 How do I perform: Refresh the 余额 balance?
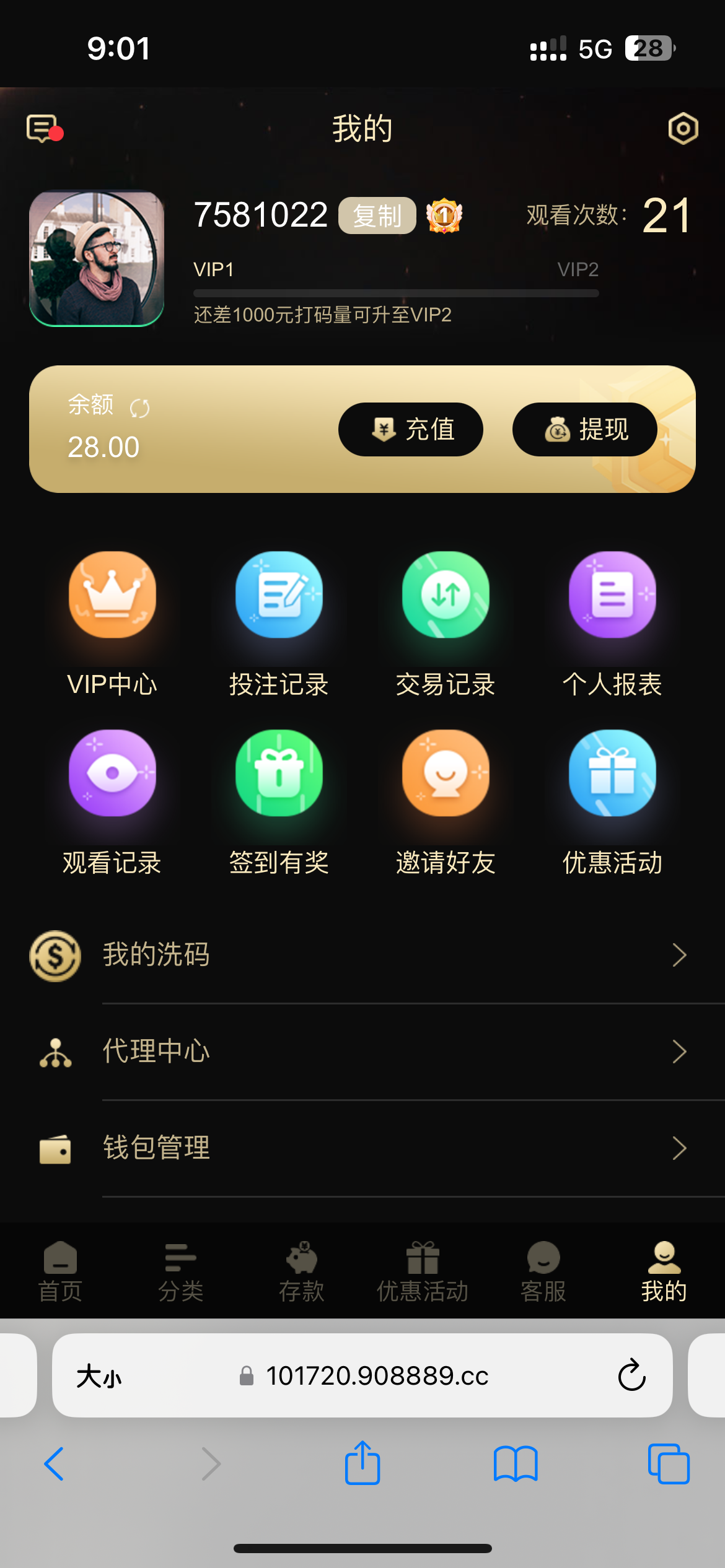139,408
